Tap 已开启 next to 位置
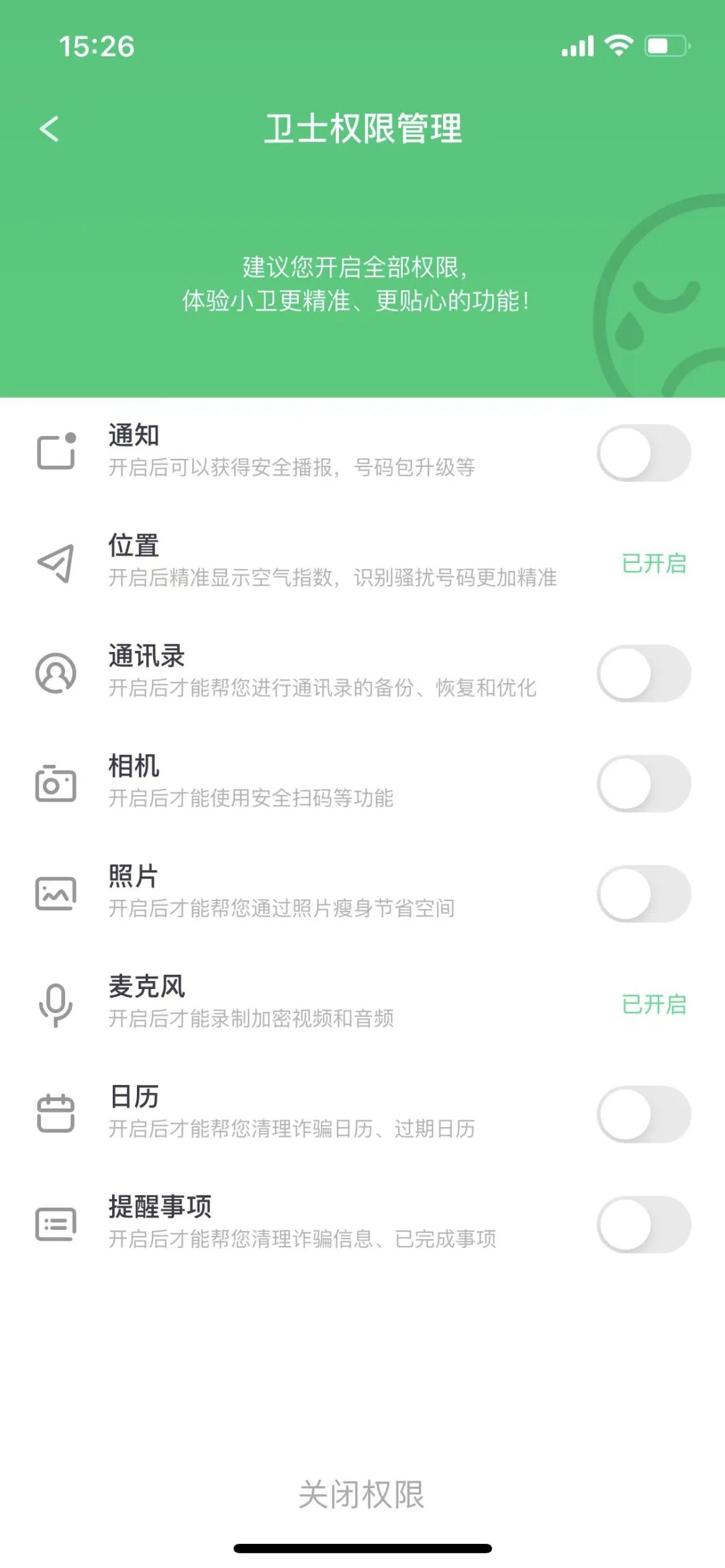The height and width of the screenshot is (1568, 725). (653, 564)
